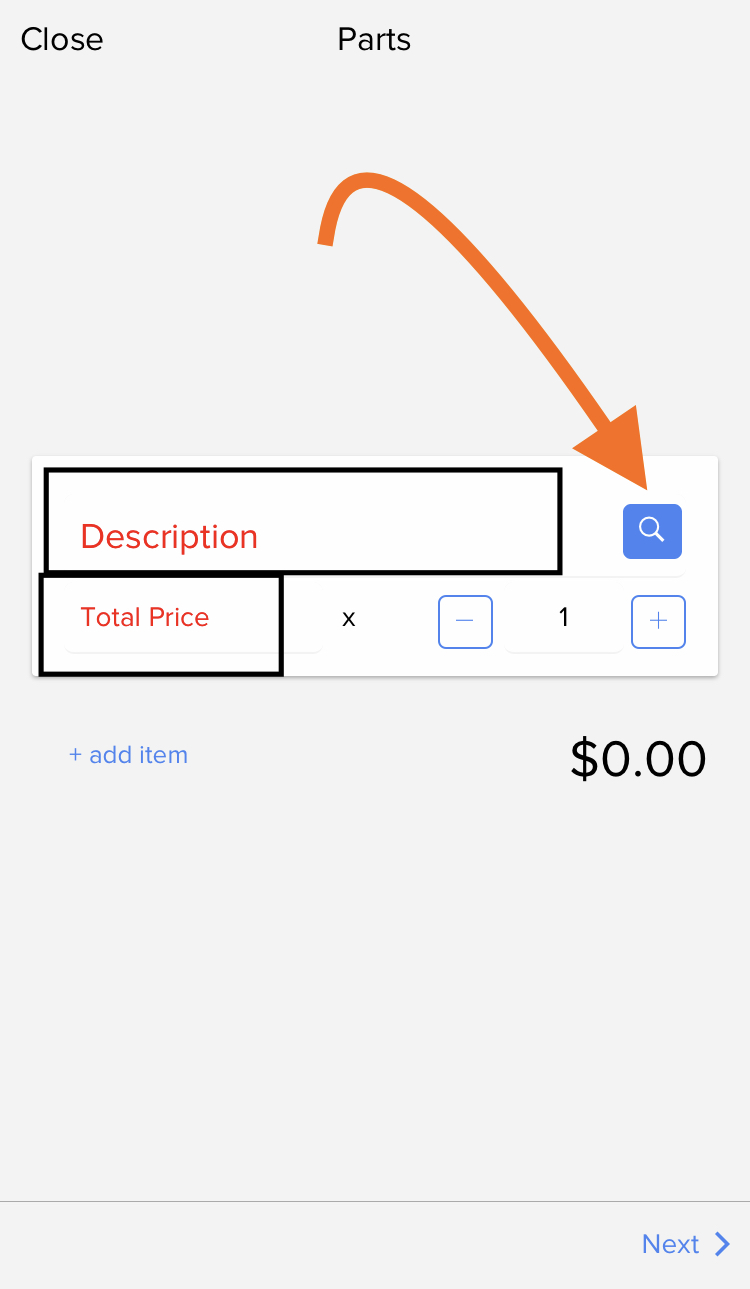Decrease quantity with the minus button
This screenshot has height=1289, width=750.
pos(465,622)
